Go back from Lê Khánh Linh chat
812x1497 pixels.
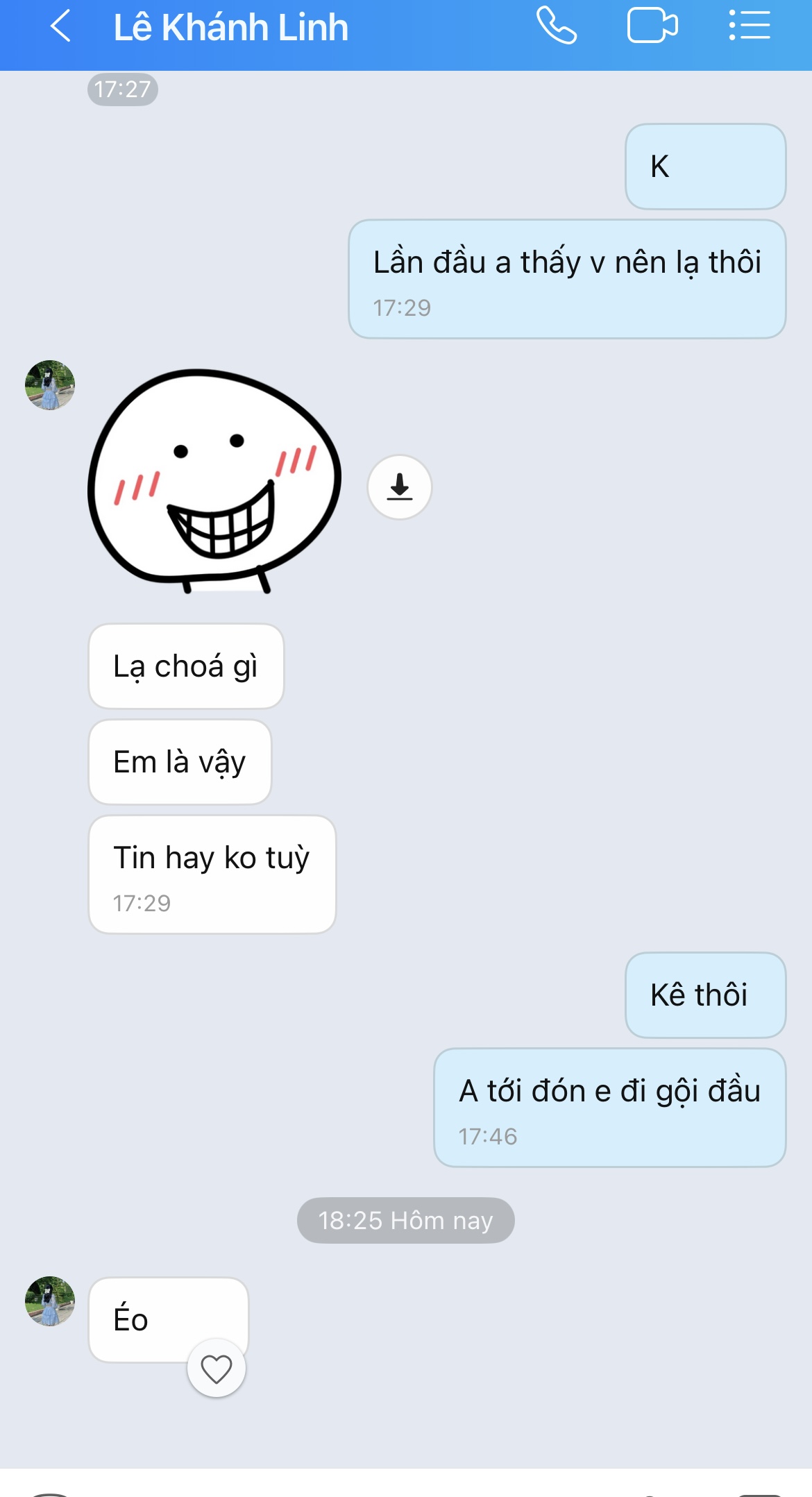61,27
